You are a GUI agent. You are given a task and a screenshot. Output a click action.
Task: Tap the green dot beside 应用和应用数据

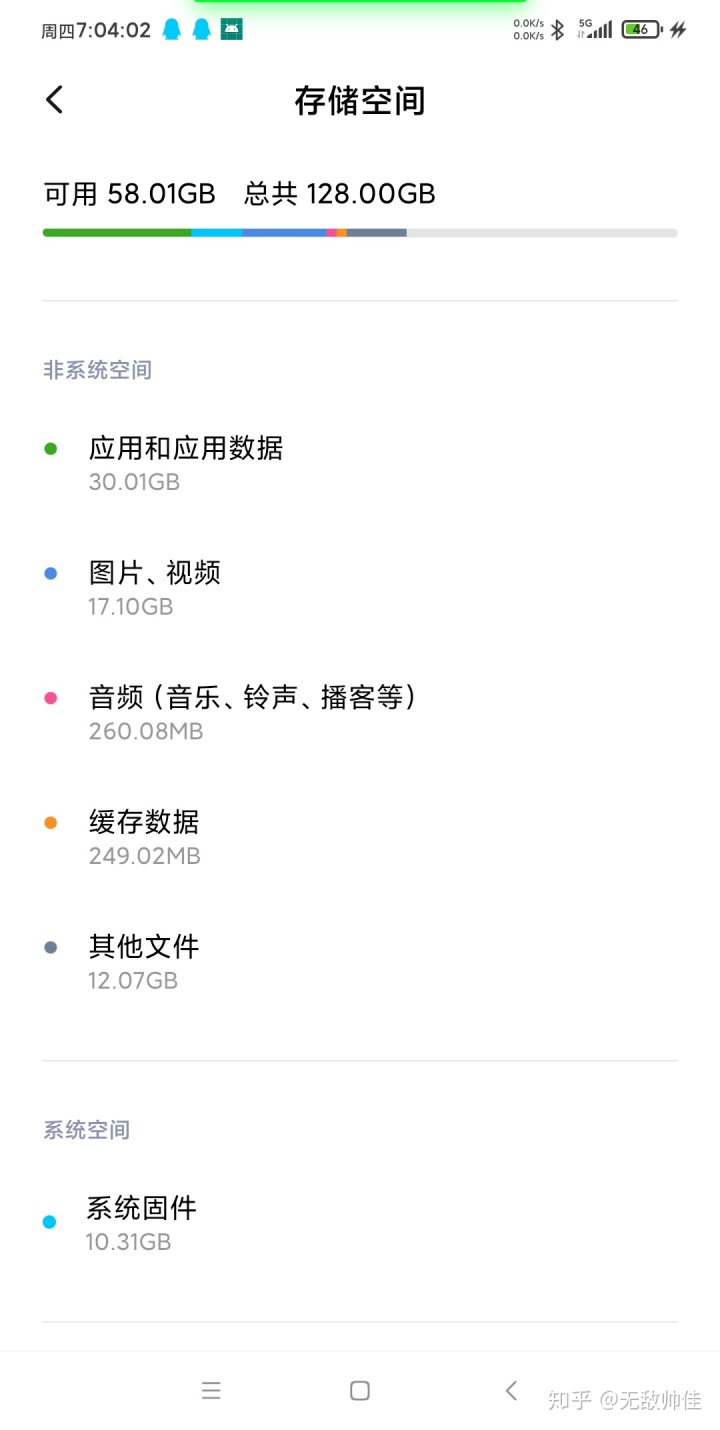pos(50,448)
